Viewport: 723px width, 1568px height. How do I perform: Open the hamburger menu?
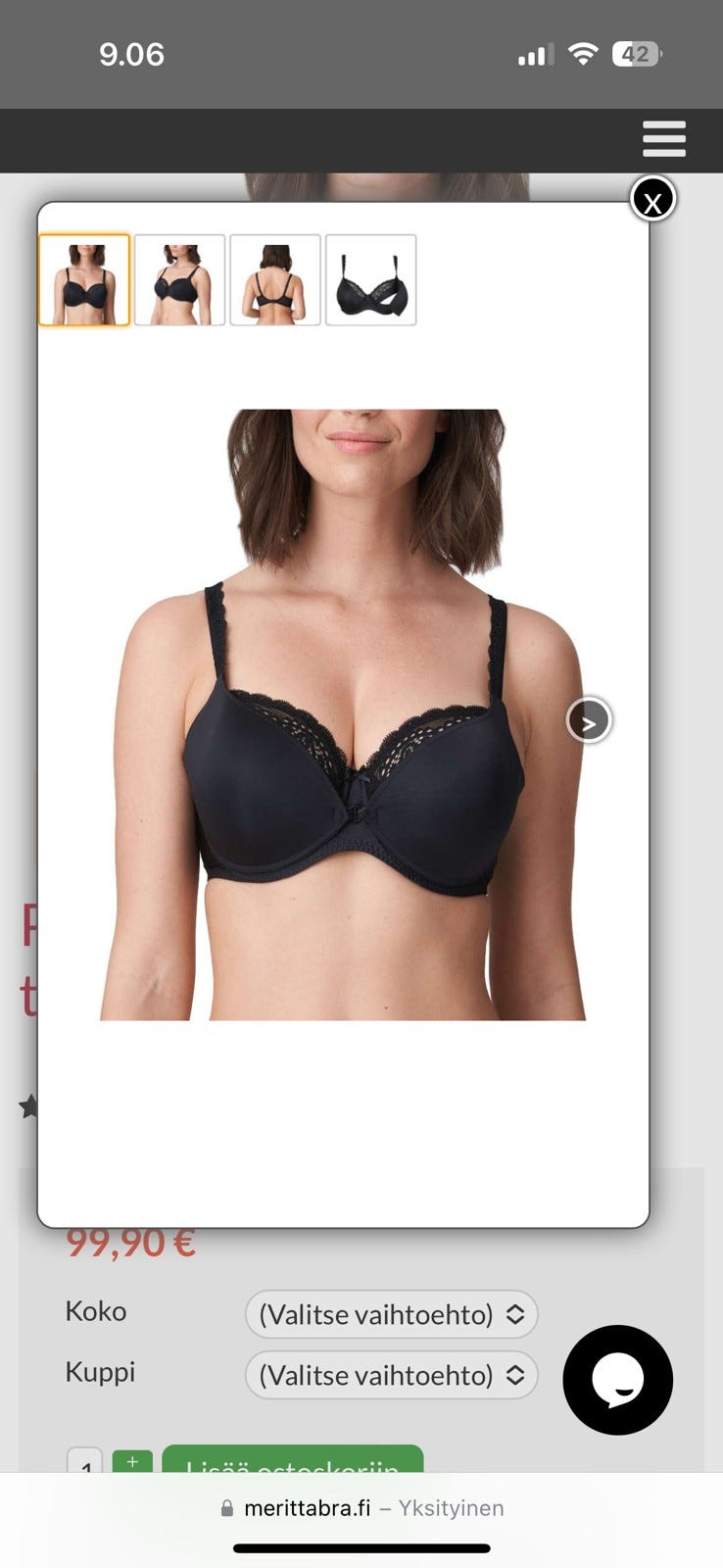click(x=663, y=139)
